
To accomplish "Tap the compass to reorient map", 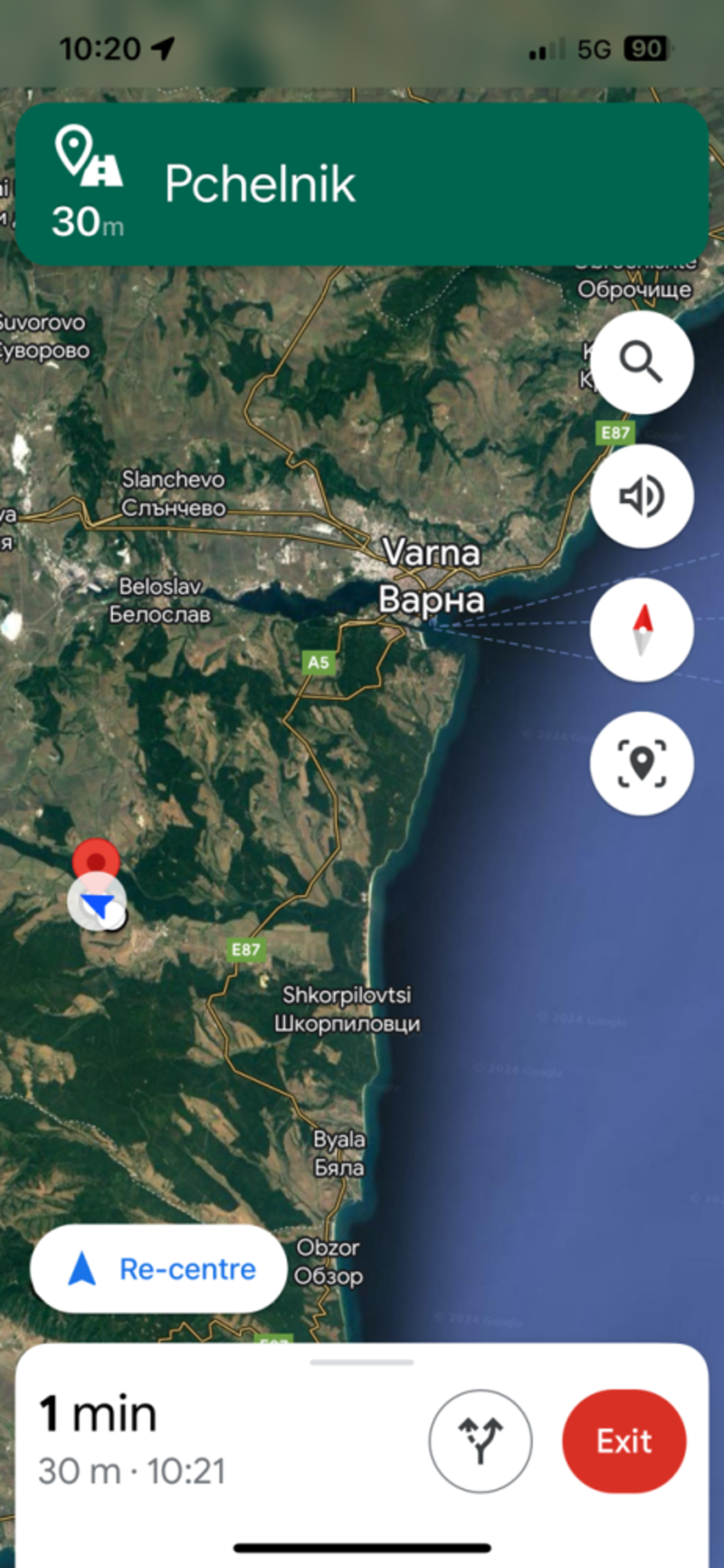I will pyautogui.click(x=642, y=629).
